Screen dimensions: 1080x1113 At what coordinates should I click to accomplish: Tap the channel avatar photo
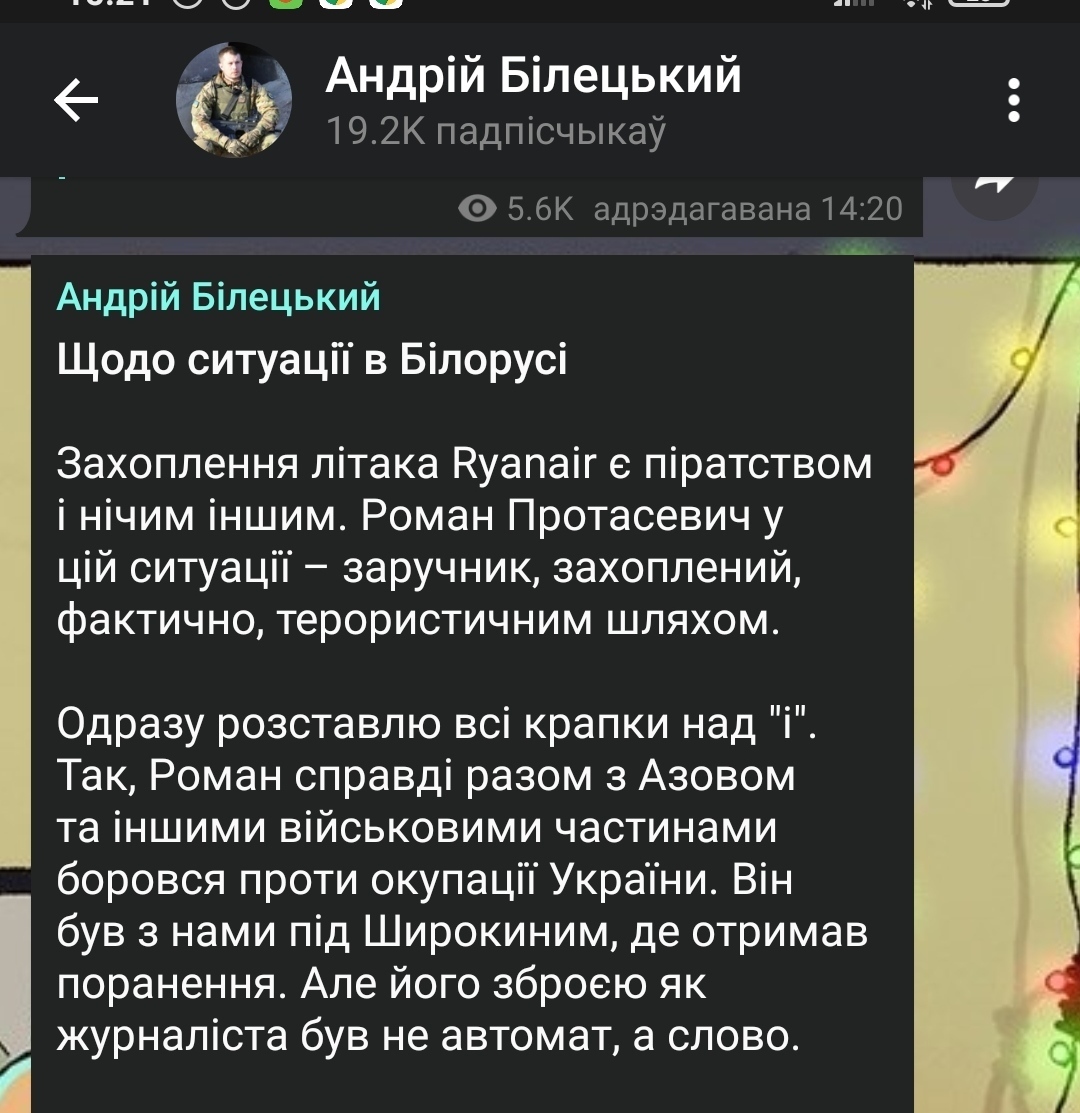tap(234, 101)
